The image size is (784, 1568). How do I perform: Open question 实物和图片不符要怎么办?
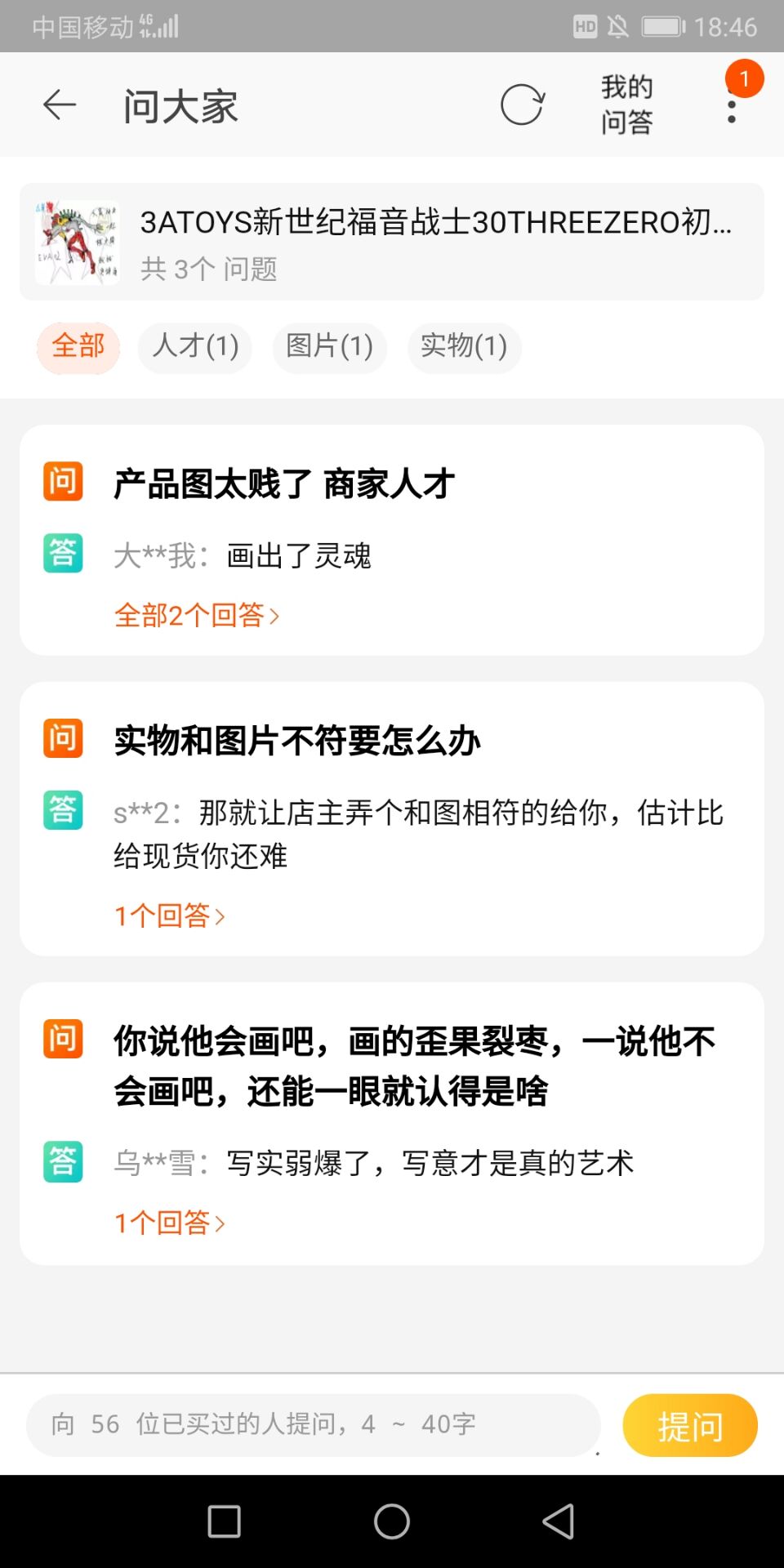tap(297, 741)
